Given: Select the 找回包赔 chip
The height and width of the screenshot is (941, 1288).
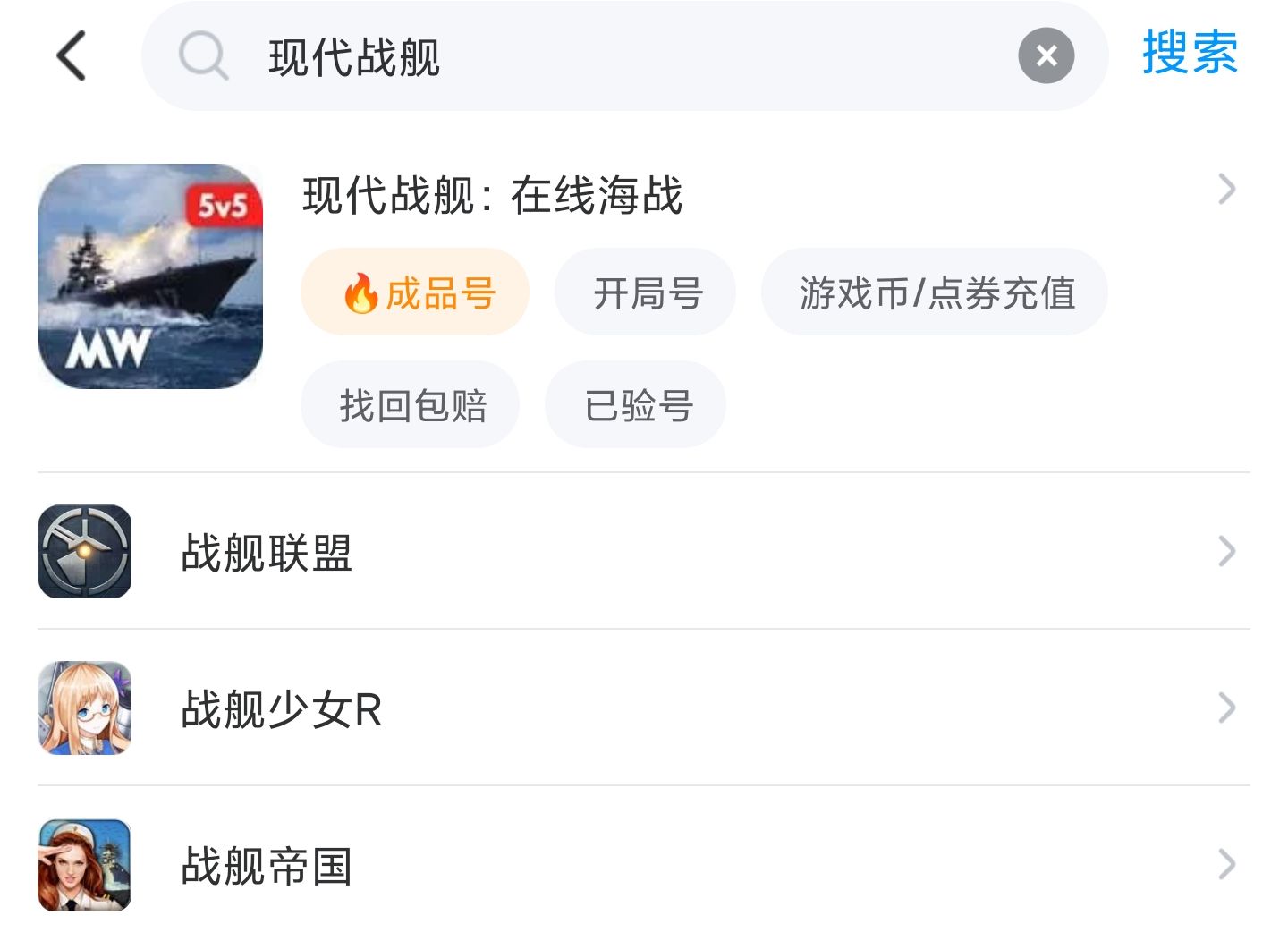Looking at the screenshot, I should click(x=411, y=405).
